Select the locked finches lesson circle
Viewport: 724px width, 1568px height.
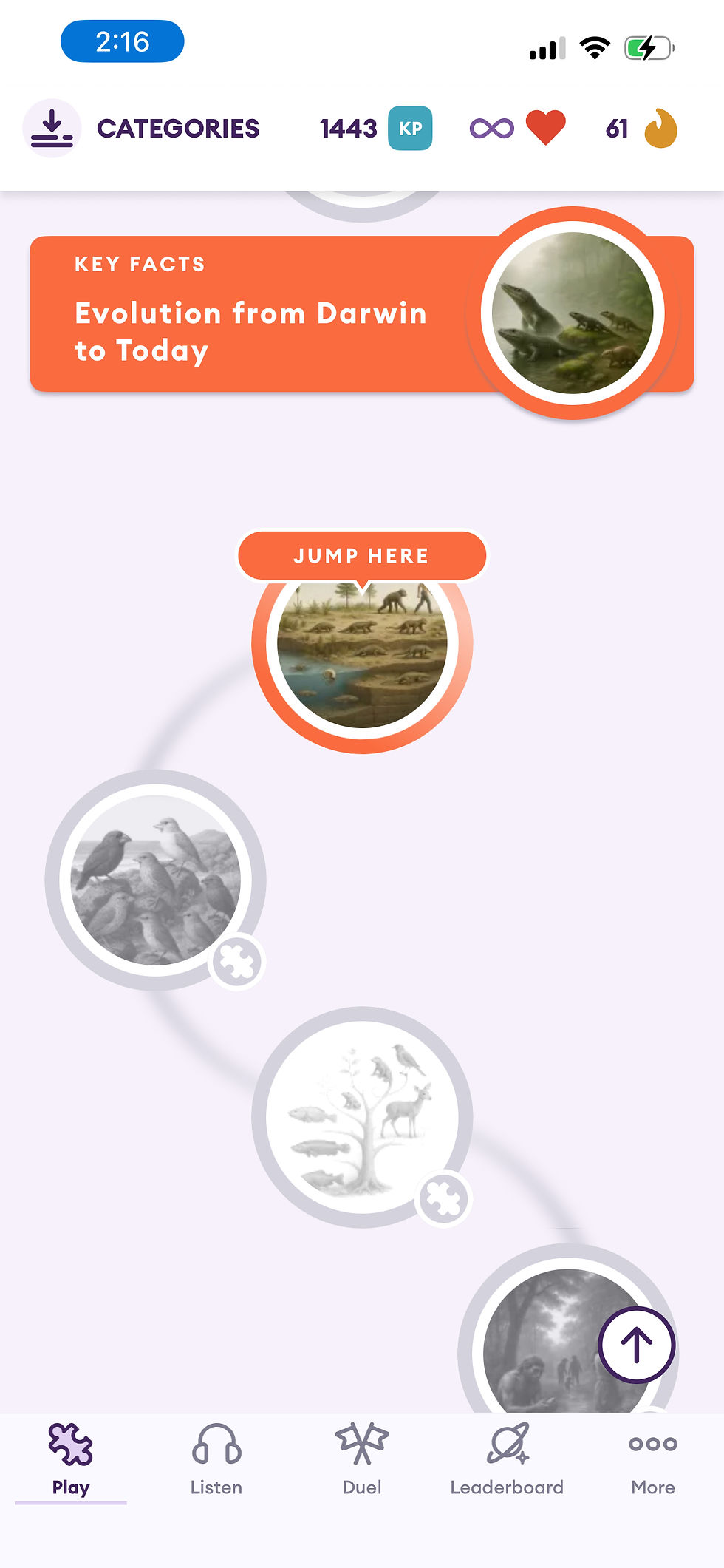(155, 880)
